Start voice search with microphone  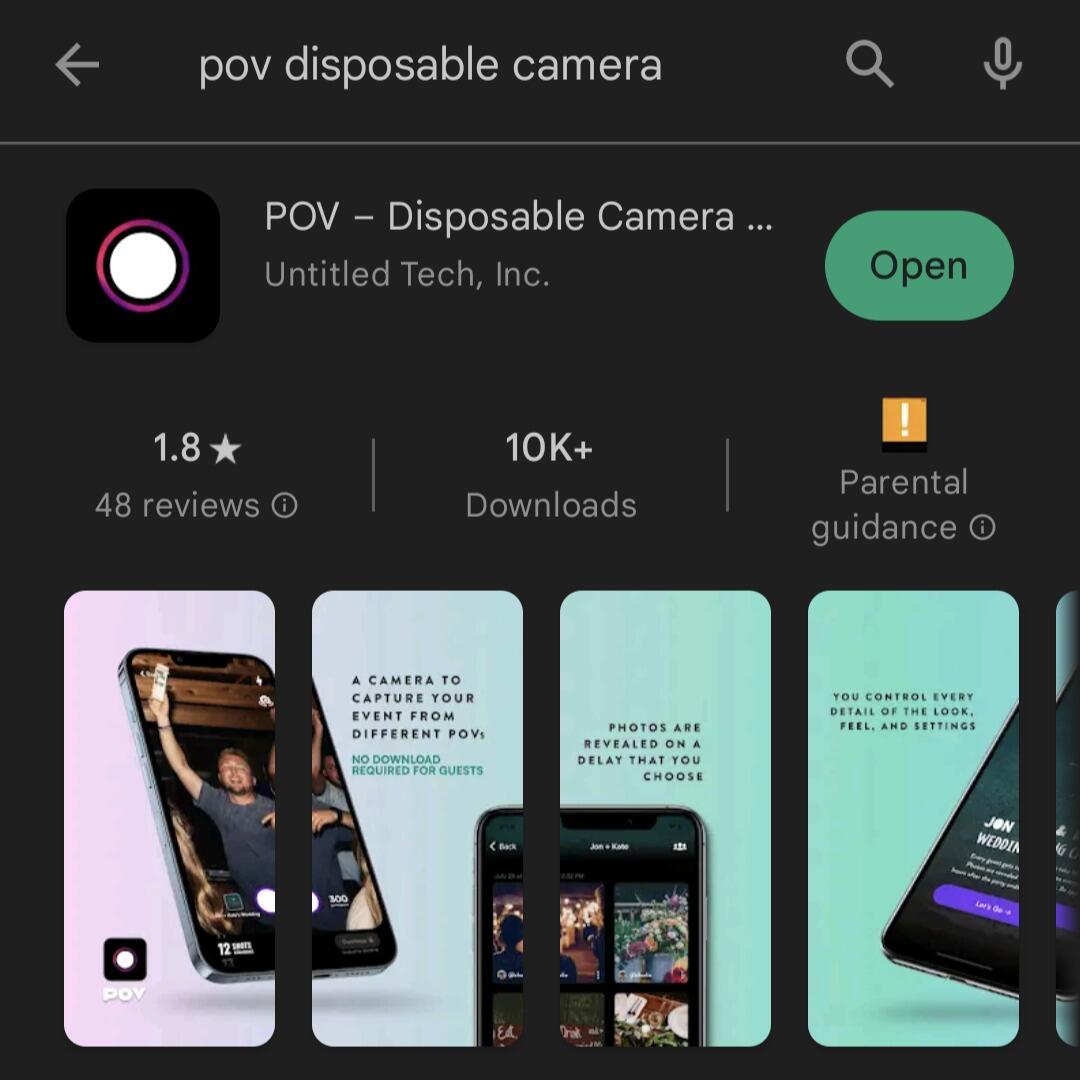[1002, 66]
